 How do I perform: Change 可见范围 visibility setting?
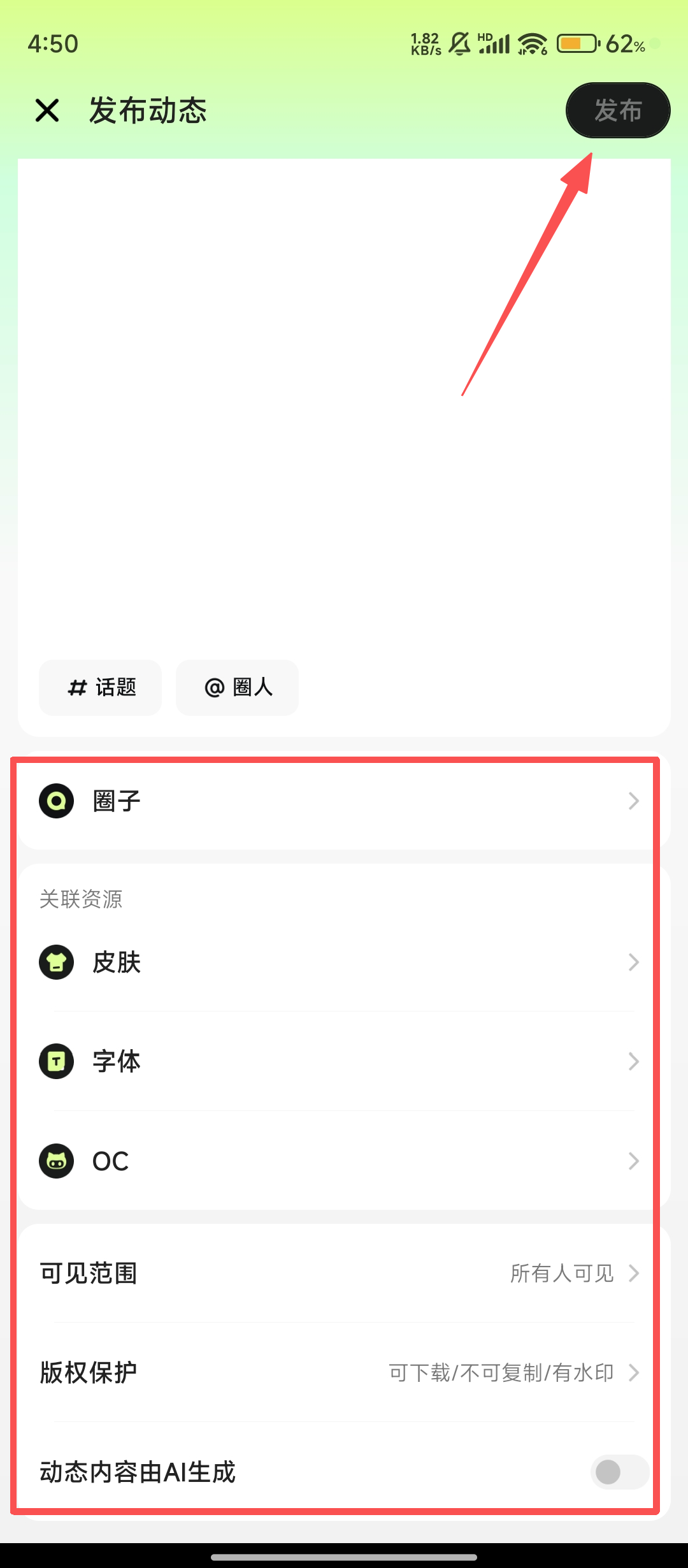(344, 1274)
